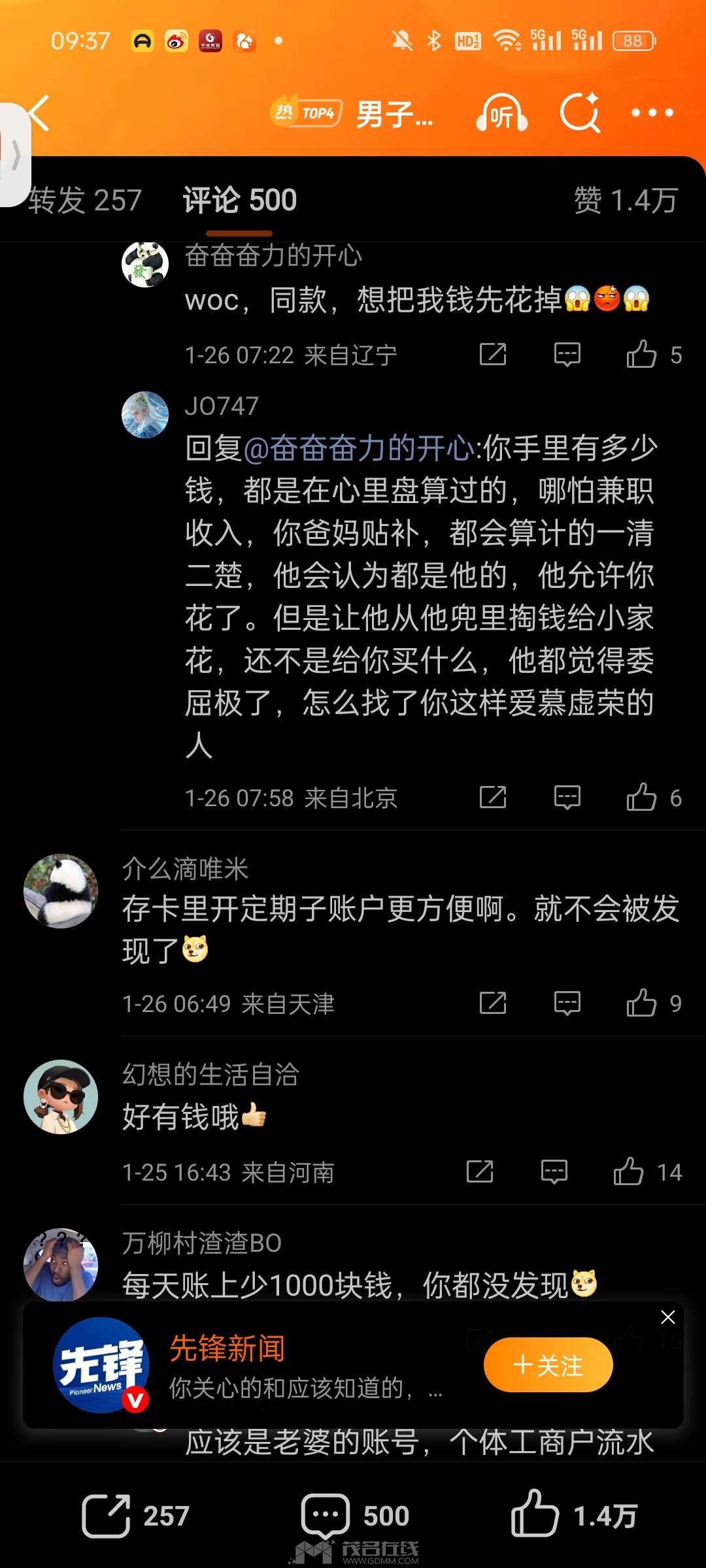706x1568 pixels.
Task: Dismiss the 先锋新闻 follow banner
Action: point(667,1317)
